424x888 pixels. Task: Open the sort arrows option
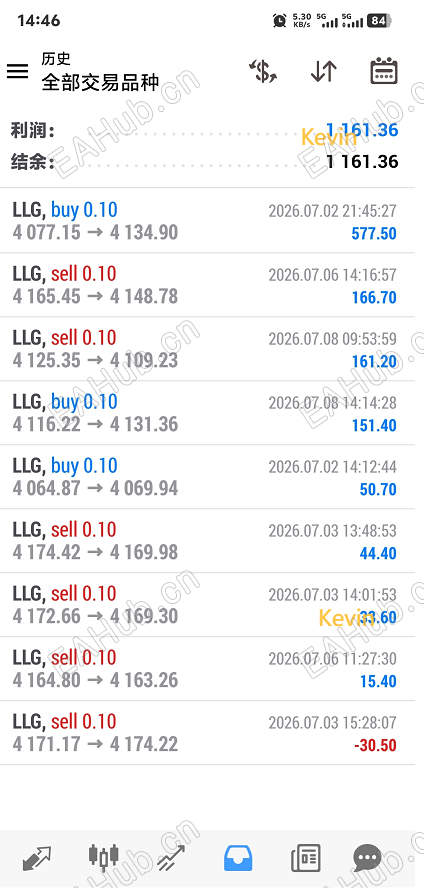pyautogui.click(x=324, y=72)
